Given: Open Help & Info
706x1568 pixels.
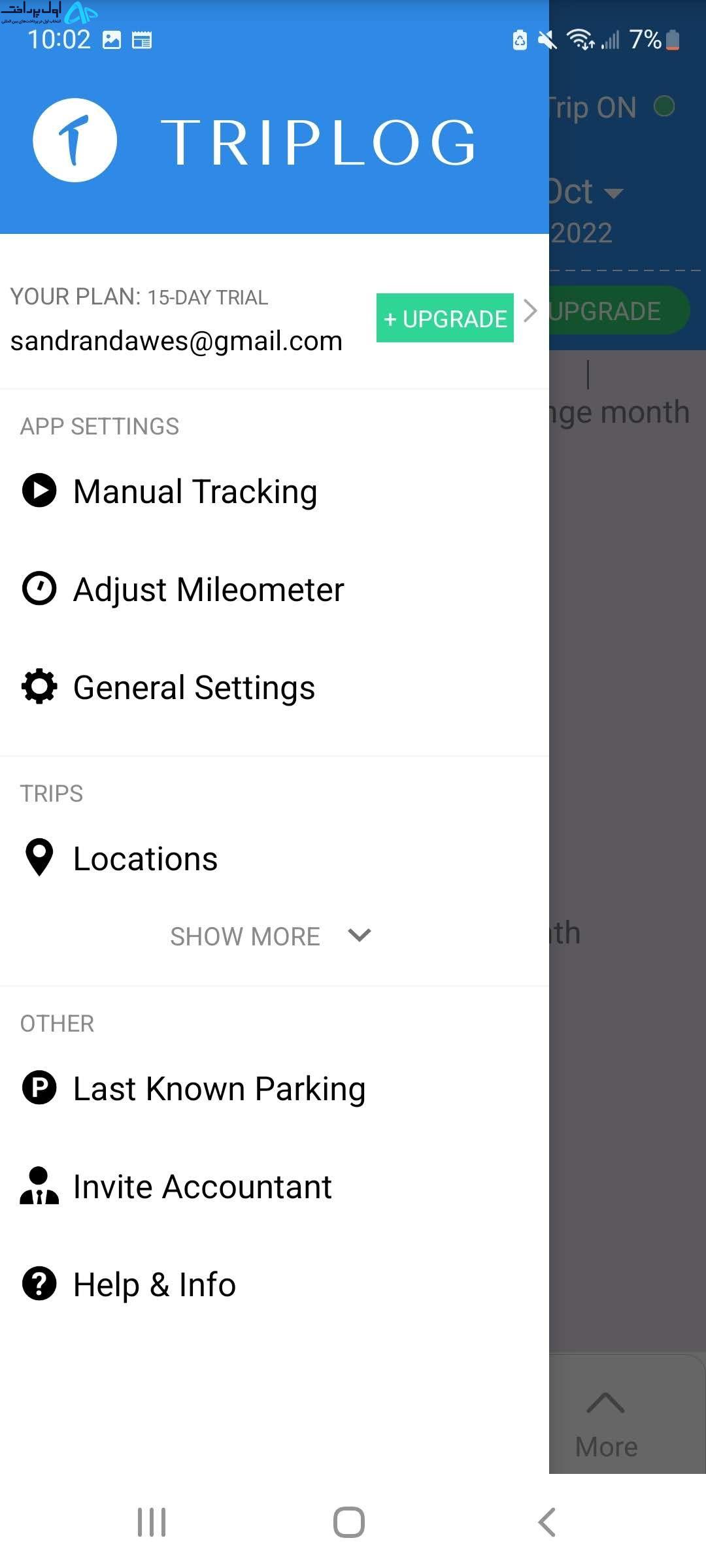Looking at the screenshot, I should click(275, 1284).
